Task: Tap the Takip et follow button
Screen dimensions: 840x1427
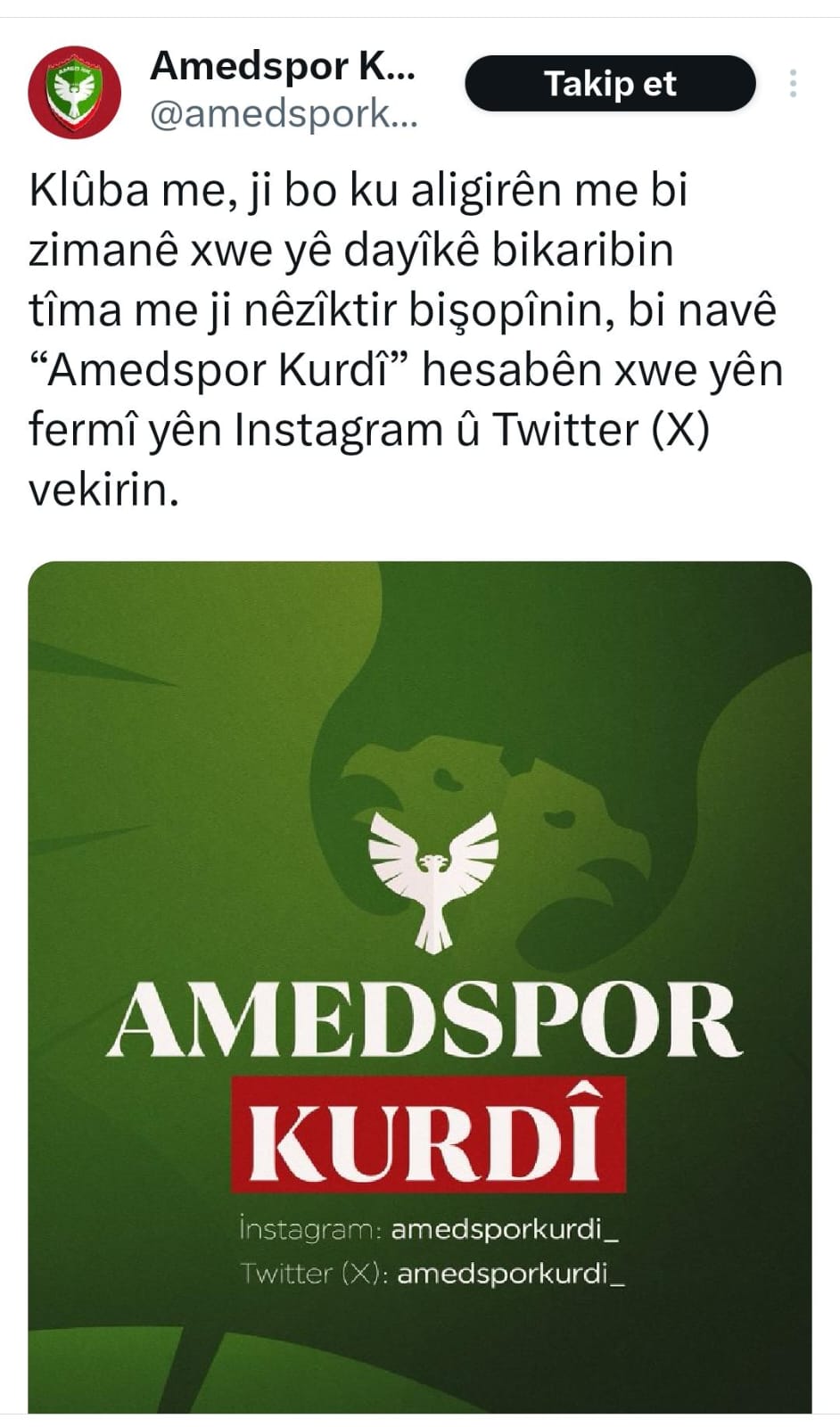Action: [x=610, y=84]
